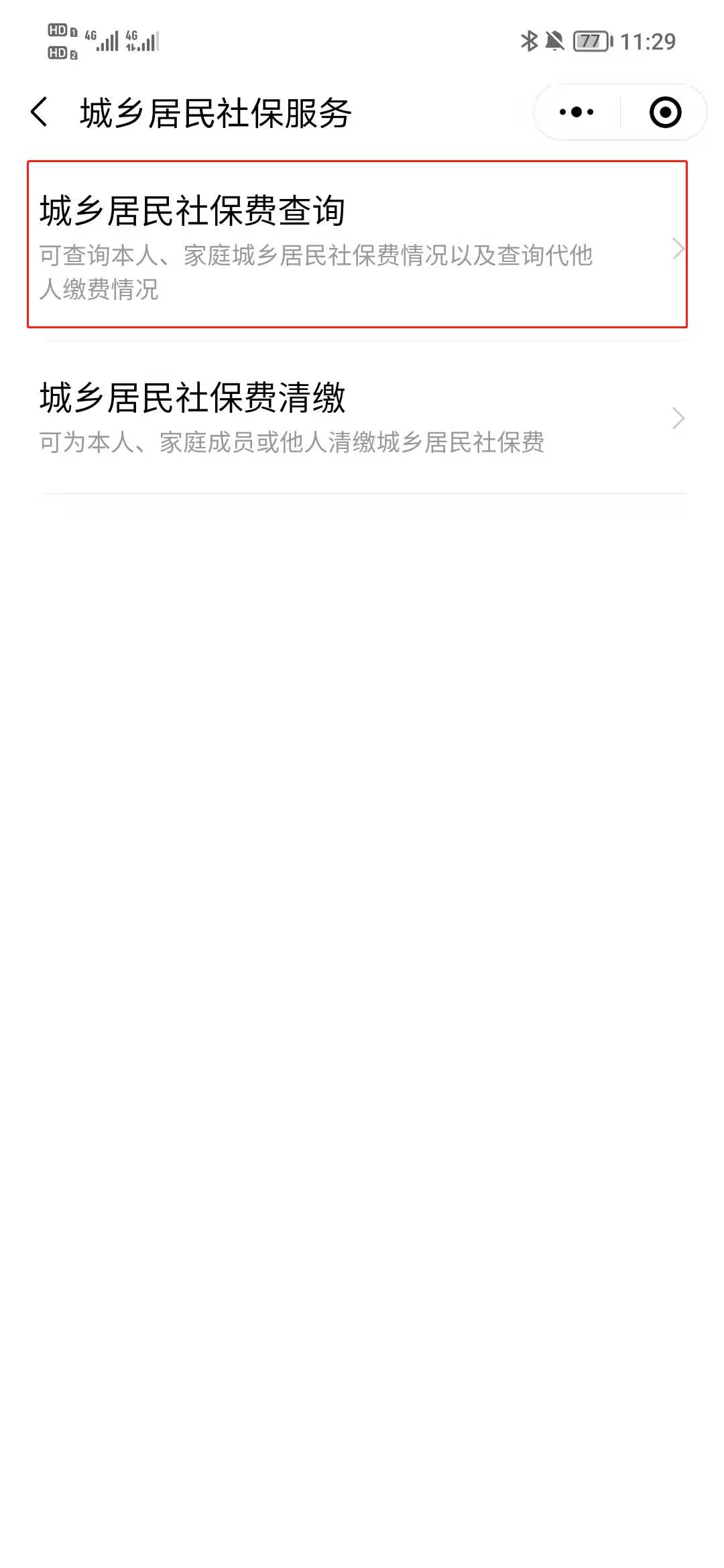Close the mini program with circle button

(665, 112)
